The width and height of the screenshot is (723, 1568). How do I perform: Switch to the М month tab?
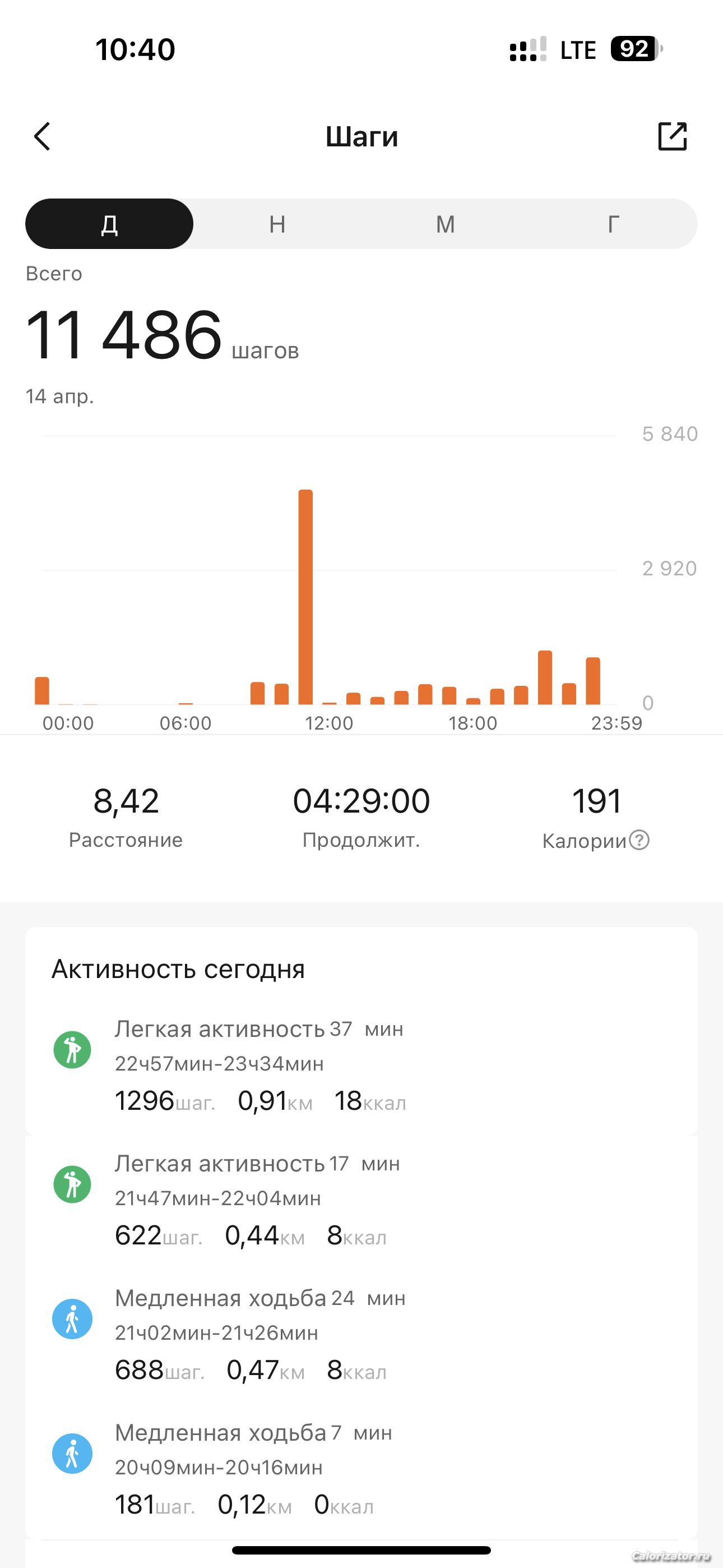(446, 224)
